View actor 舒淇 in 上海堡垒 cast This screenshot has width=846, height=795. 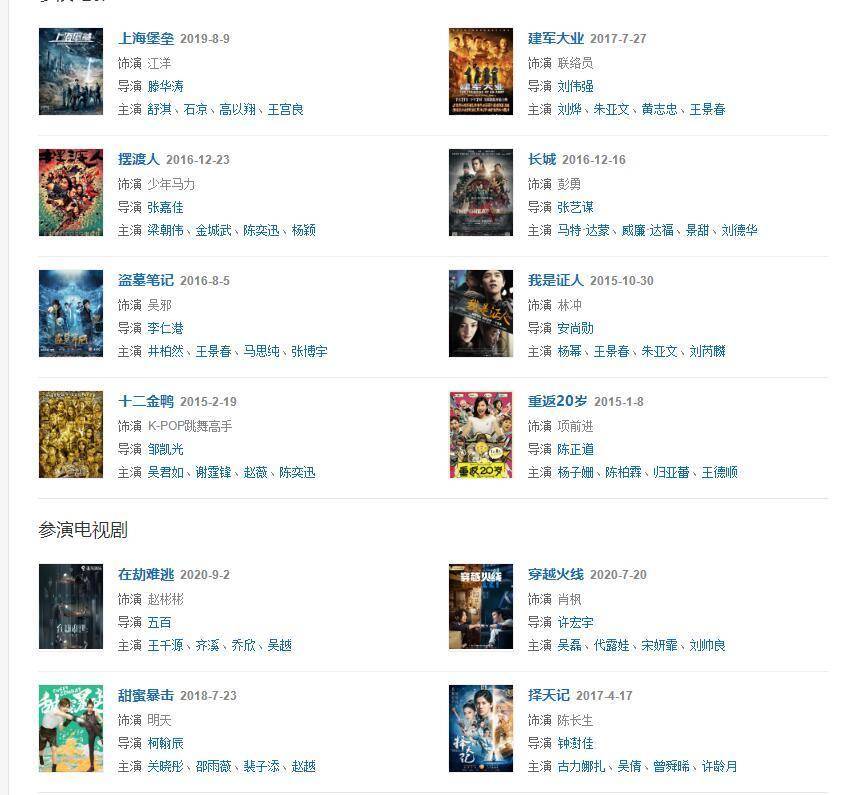point(159,109)
